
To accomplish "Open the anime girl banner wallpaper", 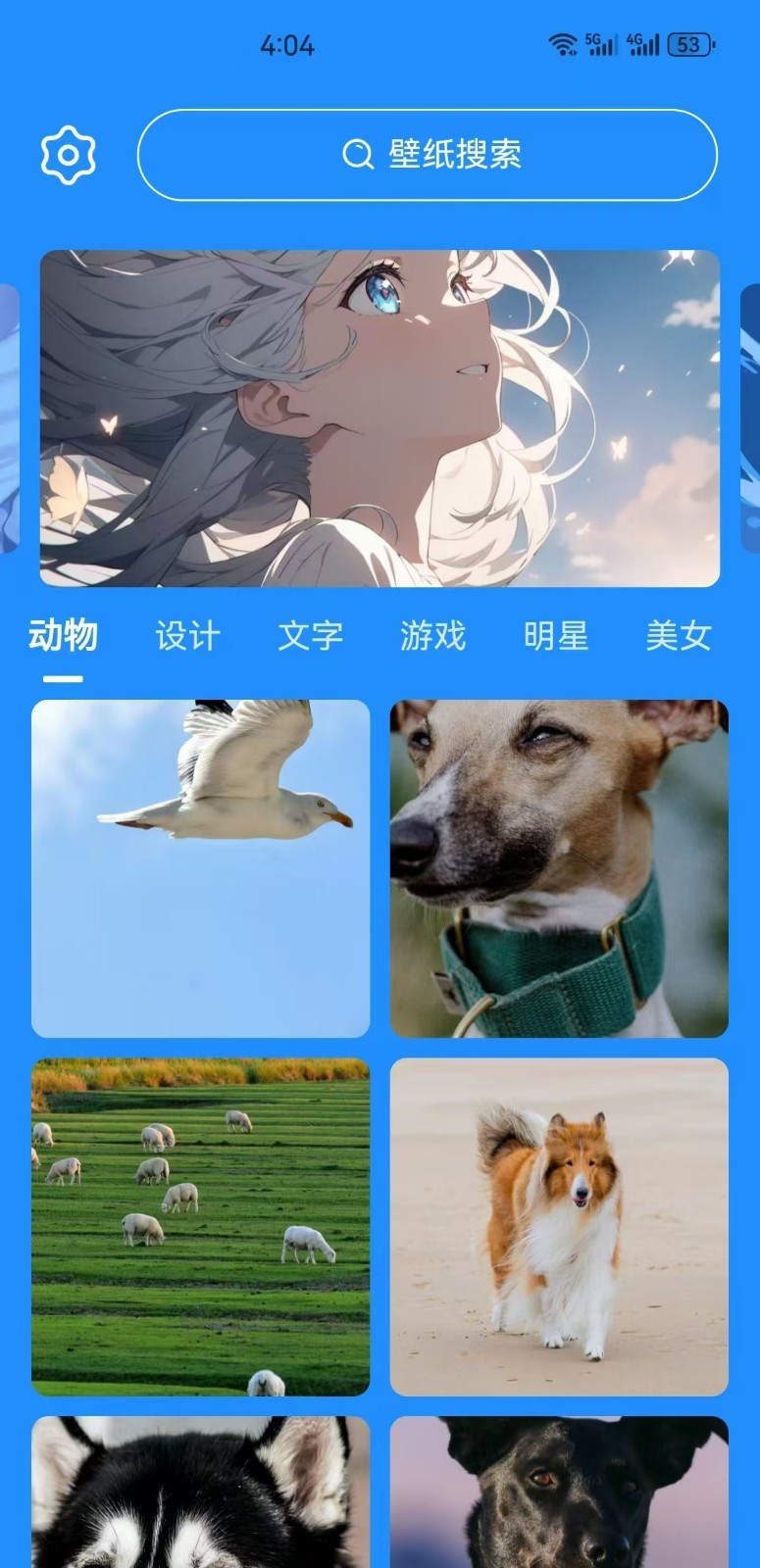I will [380, 418].
